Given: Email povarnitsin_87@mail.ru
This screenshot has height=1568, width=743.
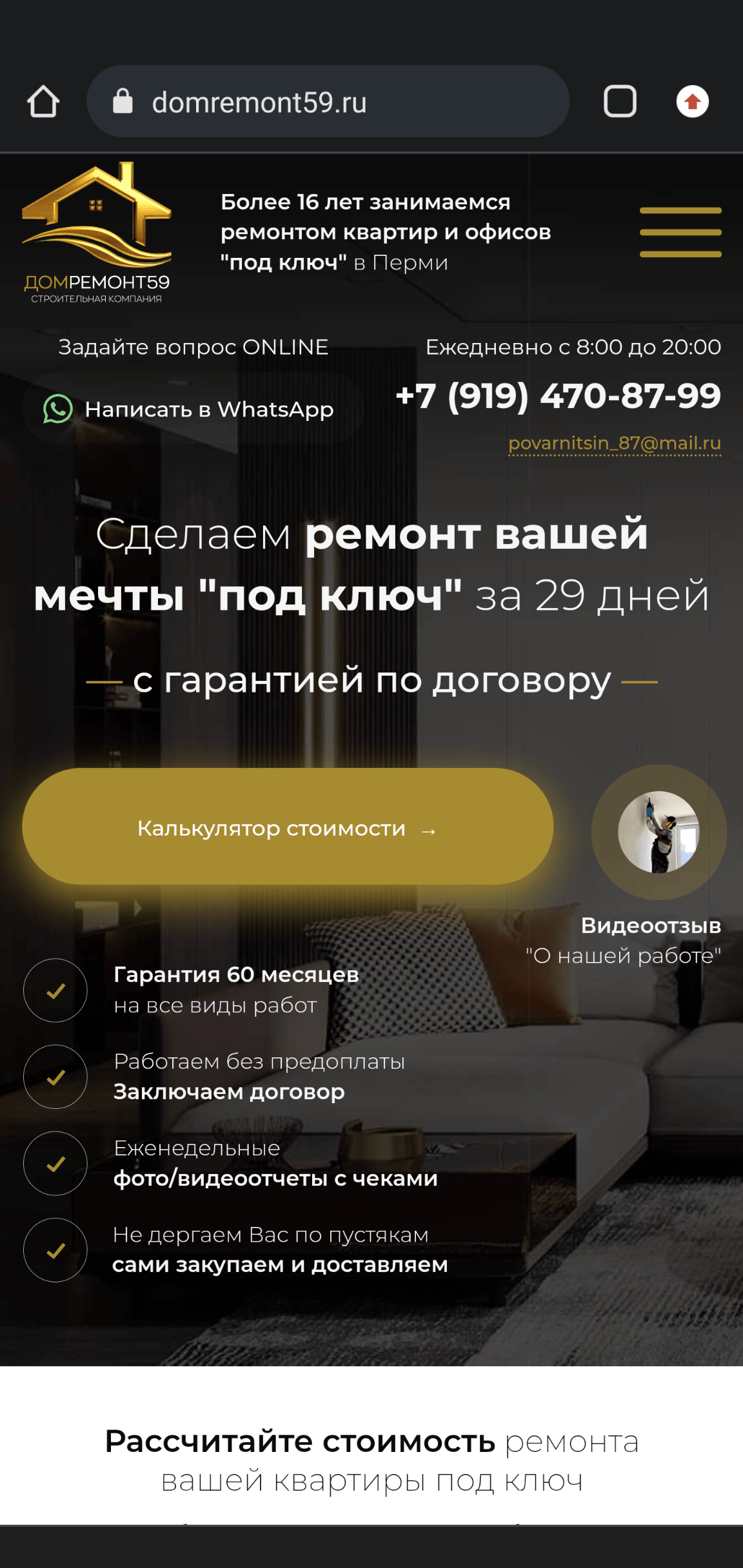Looking at the screenshot, I should pos(614,444).
